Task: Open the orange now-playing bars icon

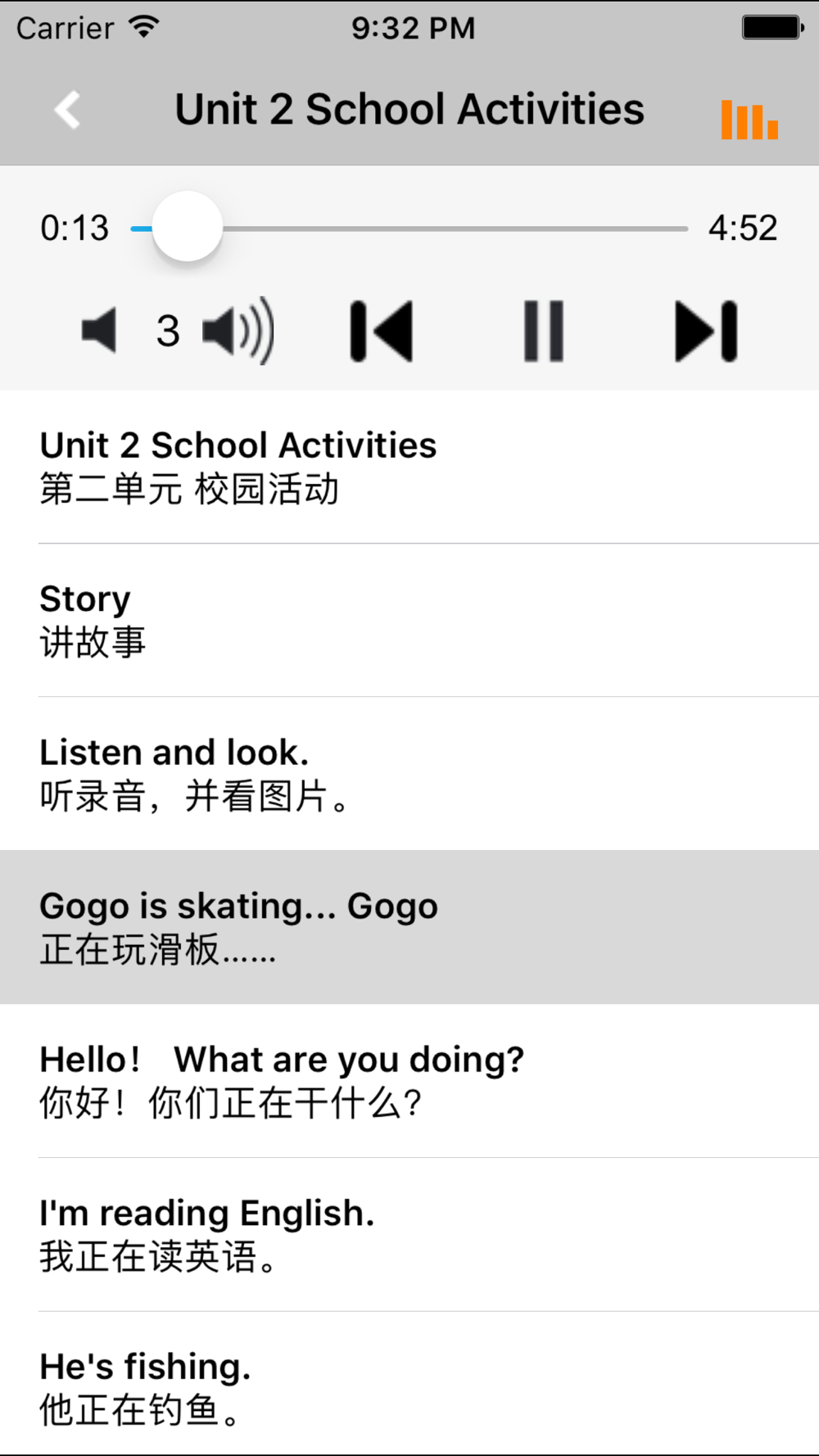Action: click(749, 120)
